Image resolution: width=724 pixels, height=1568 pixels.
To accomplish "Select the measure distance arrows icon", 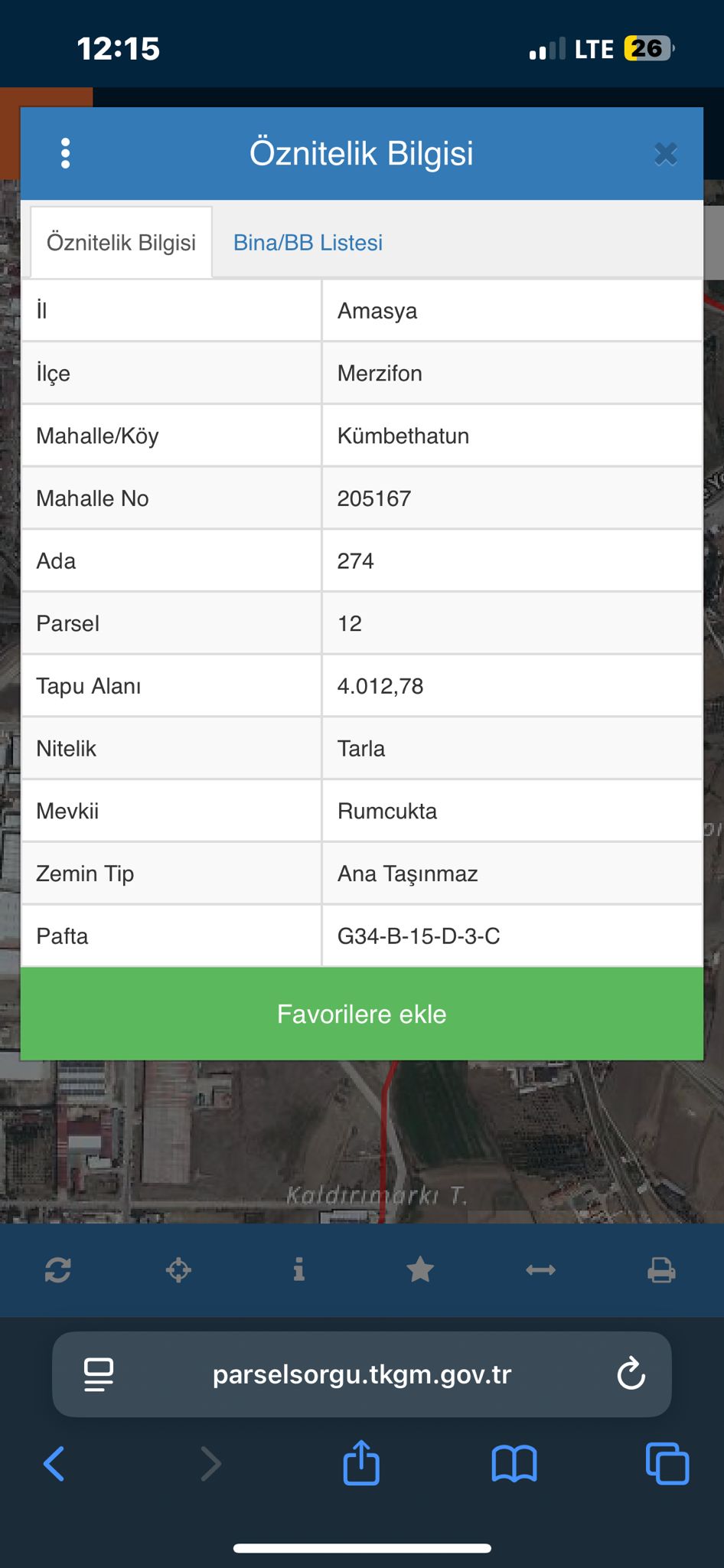I will (x=540, y=1270).
